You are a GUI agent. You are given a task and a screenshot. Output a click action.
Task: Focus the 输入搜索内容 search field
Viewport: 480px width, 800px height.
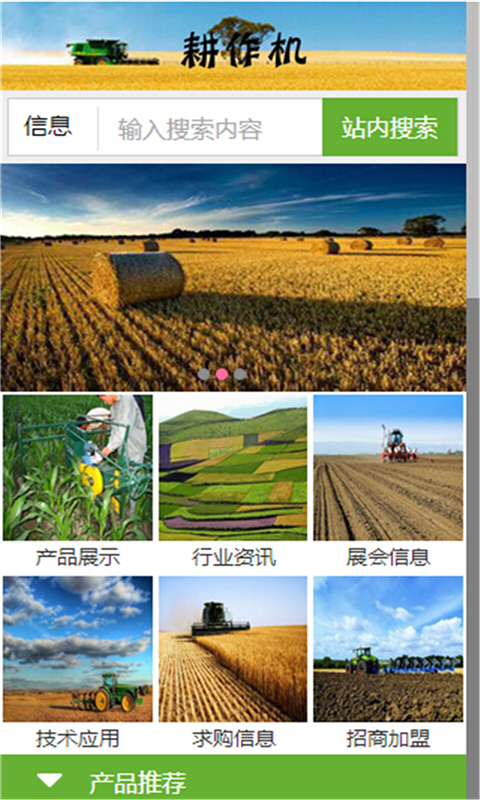(210, 128)
